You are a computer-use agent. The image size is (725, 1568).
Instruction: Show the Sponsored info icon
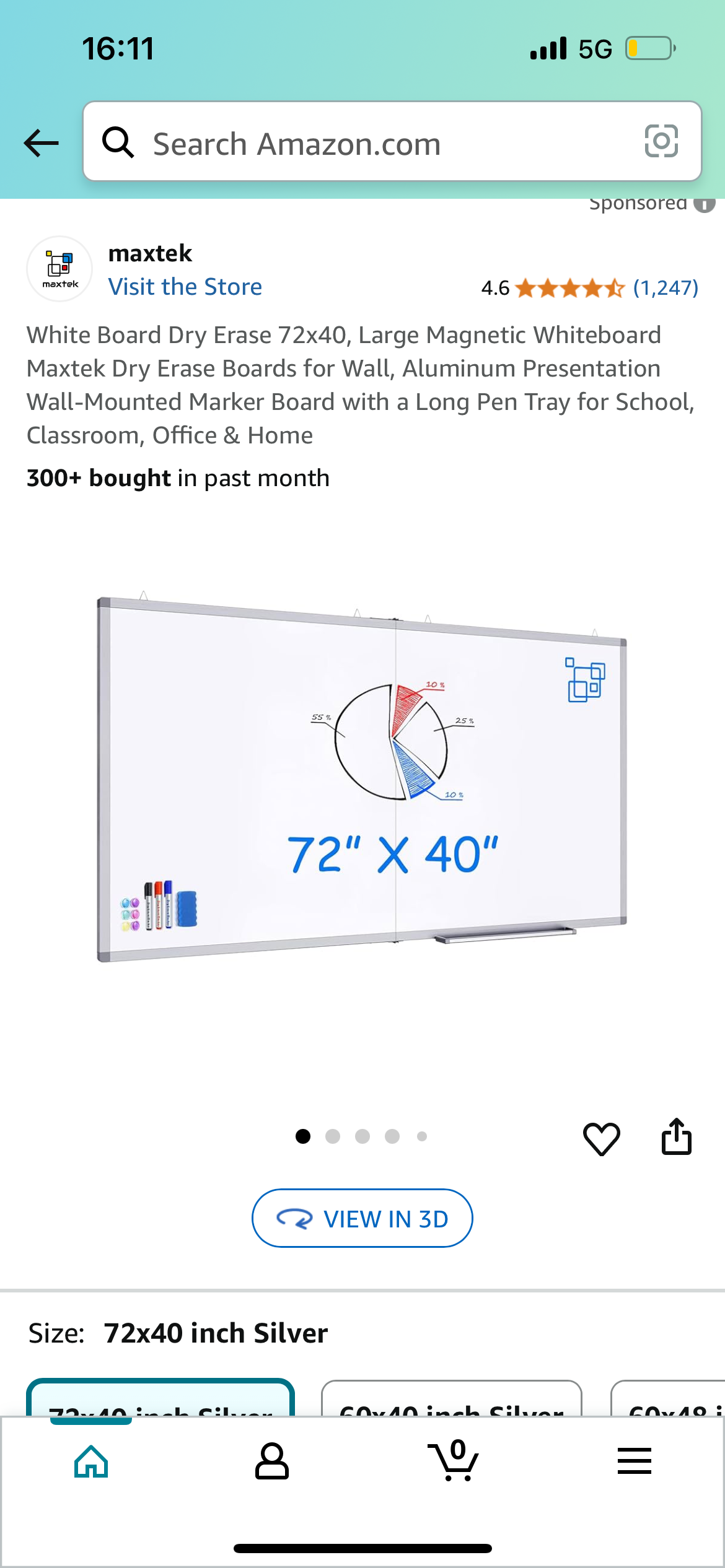[704, 204]
